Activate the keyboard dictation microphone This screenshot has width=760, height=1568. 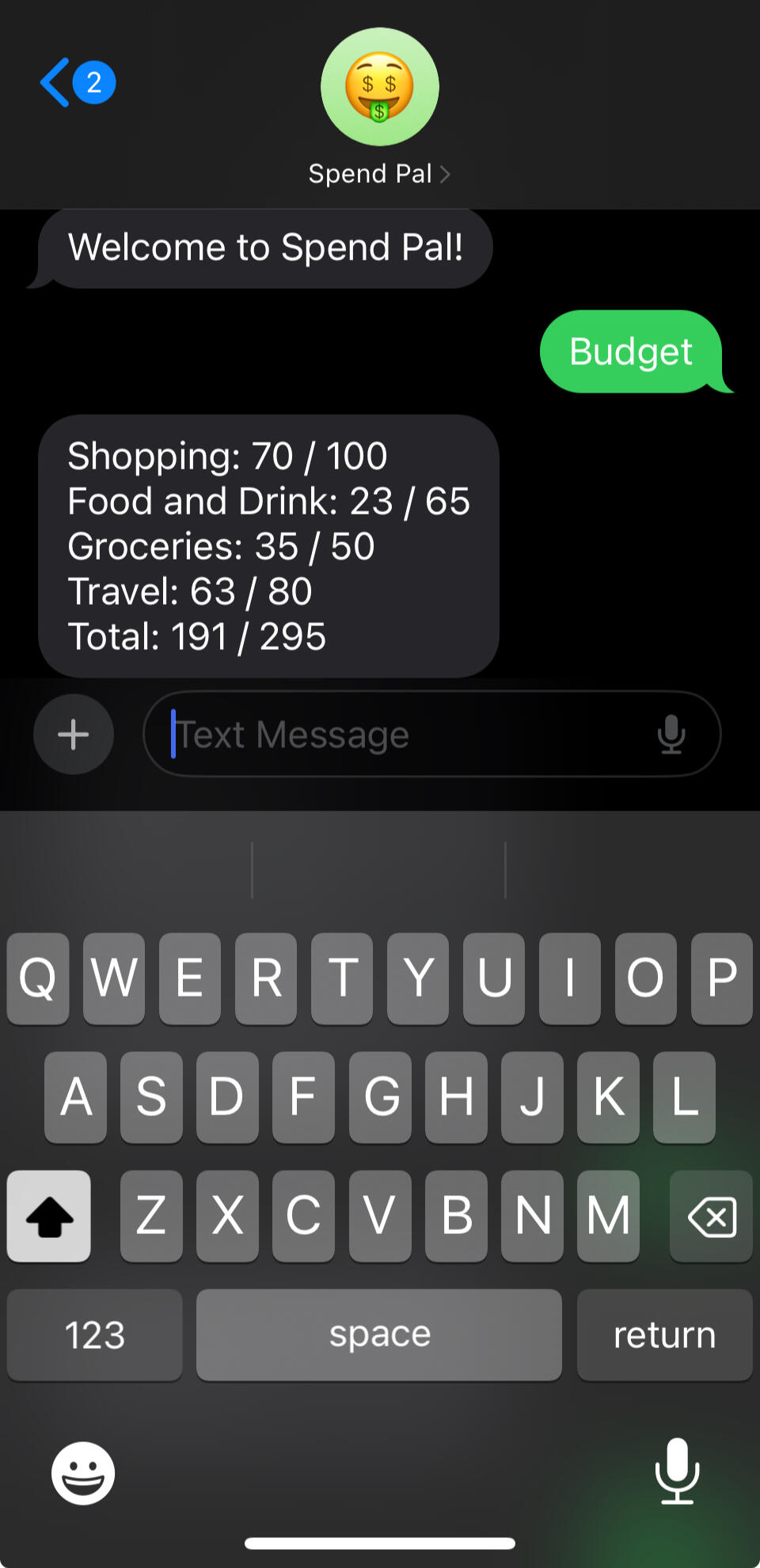677,1471
